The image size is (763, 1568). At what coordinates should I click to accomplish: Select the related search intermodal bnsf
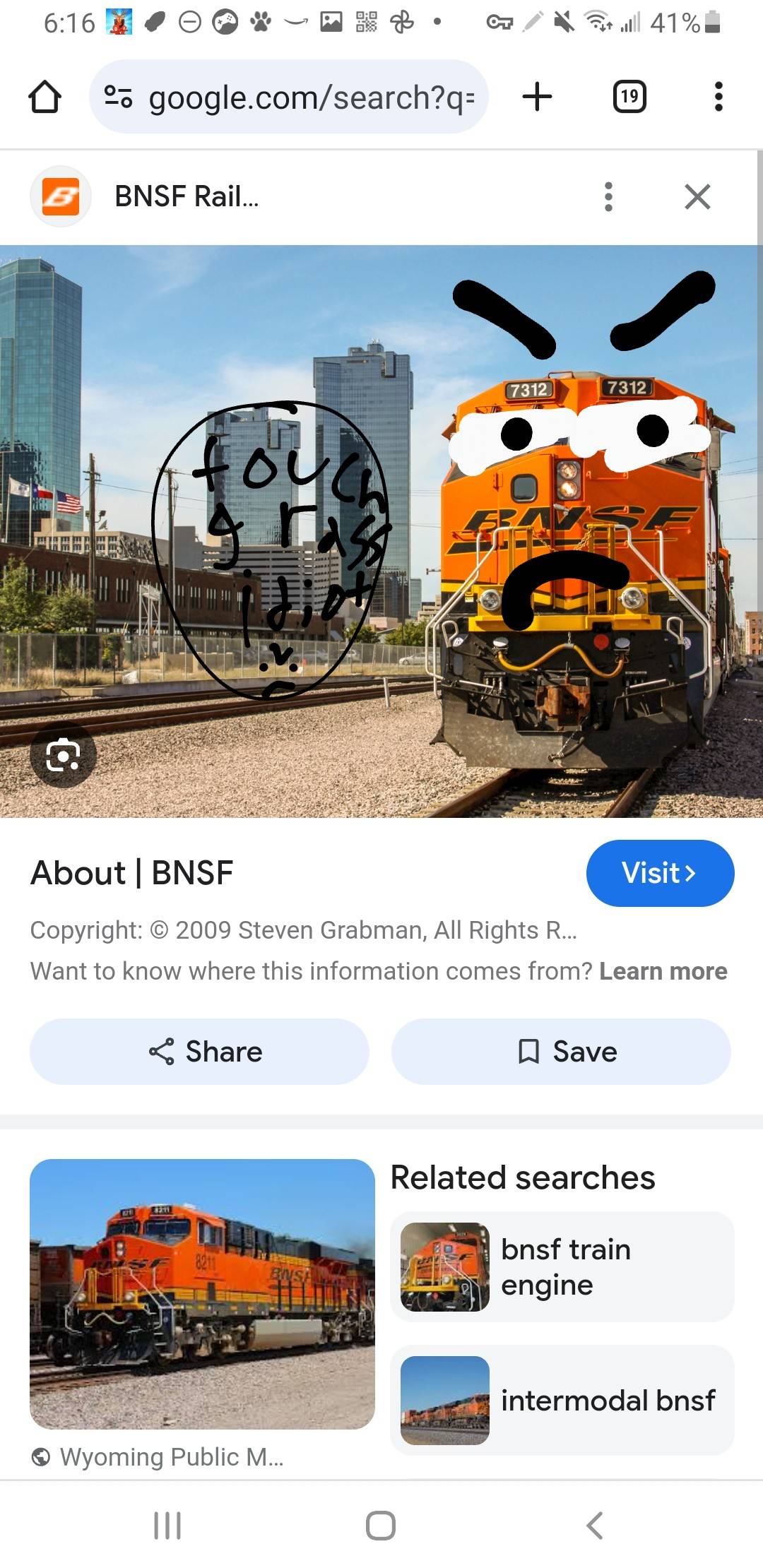[562, 1400]
